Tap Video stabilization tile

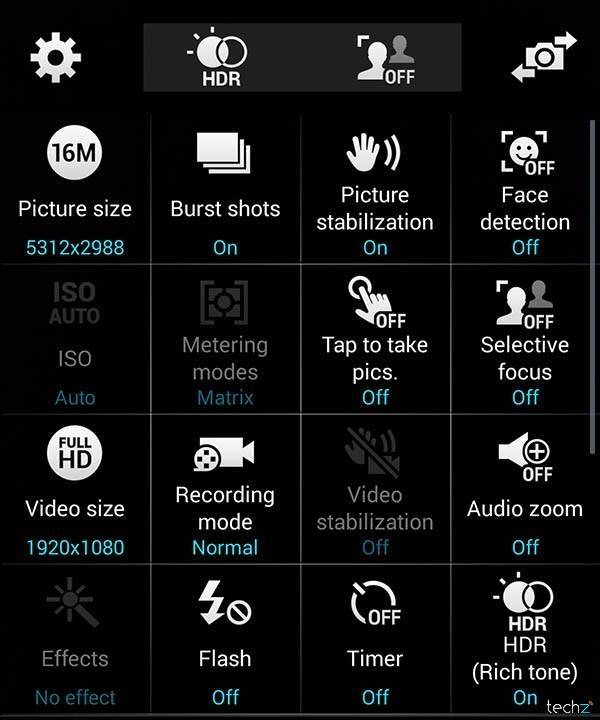click(375, 490)
